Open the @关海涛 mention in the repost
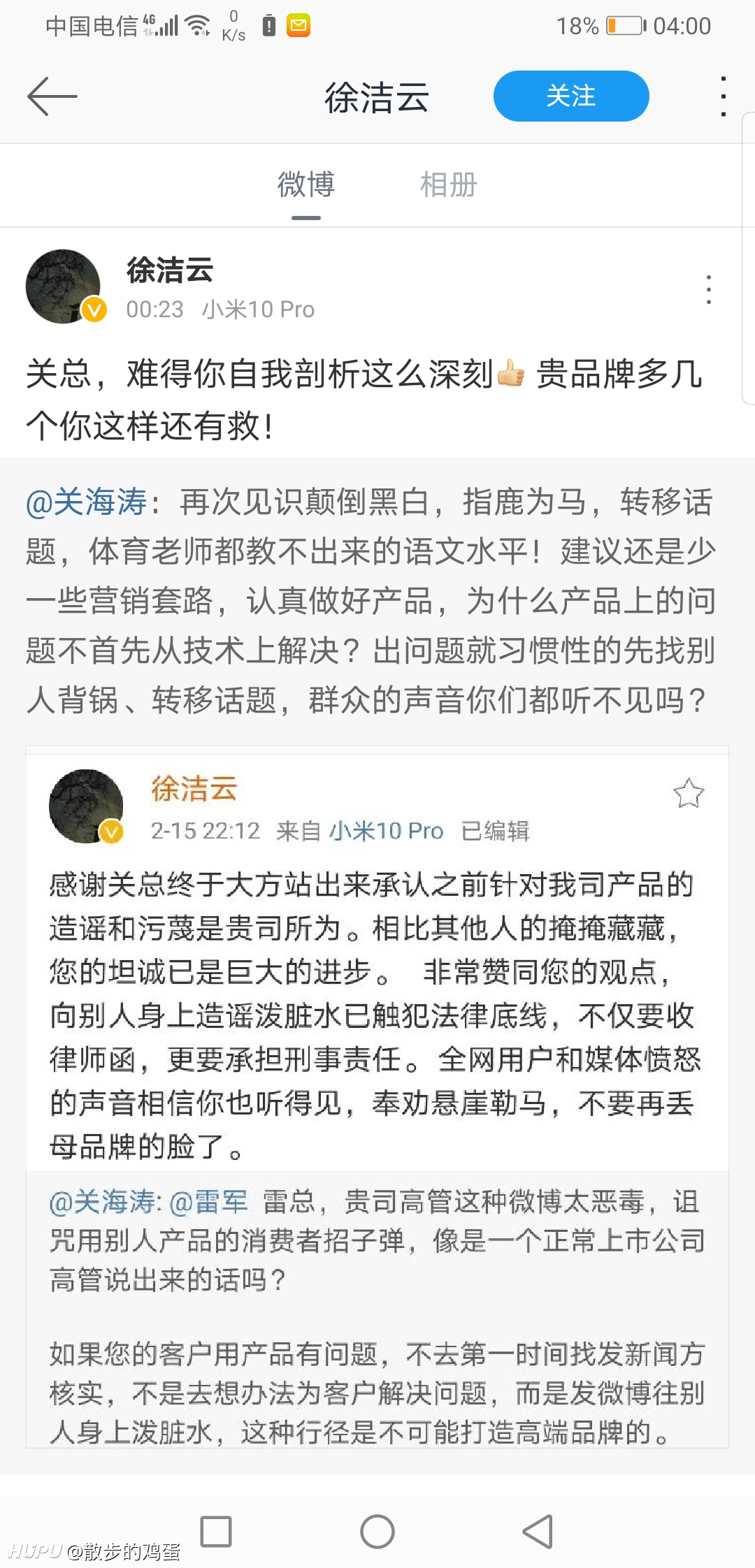755x1568 pixels. tap(86, 502)
